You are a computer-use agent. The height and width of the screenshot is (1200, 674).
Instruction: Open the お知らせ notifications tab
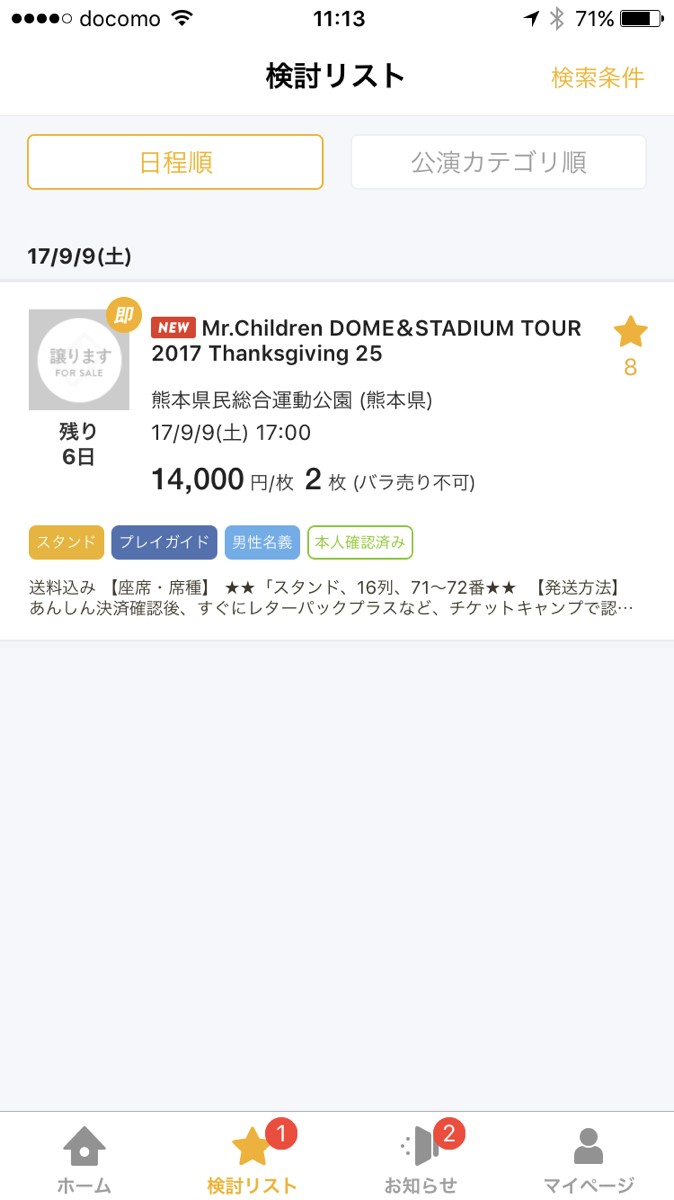(x=421, y=1160)
